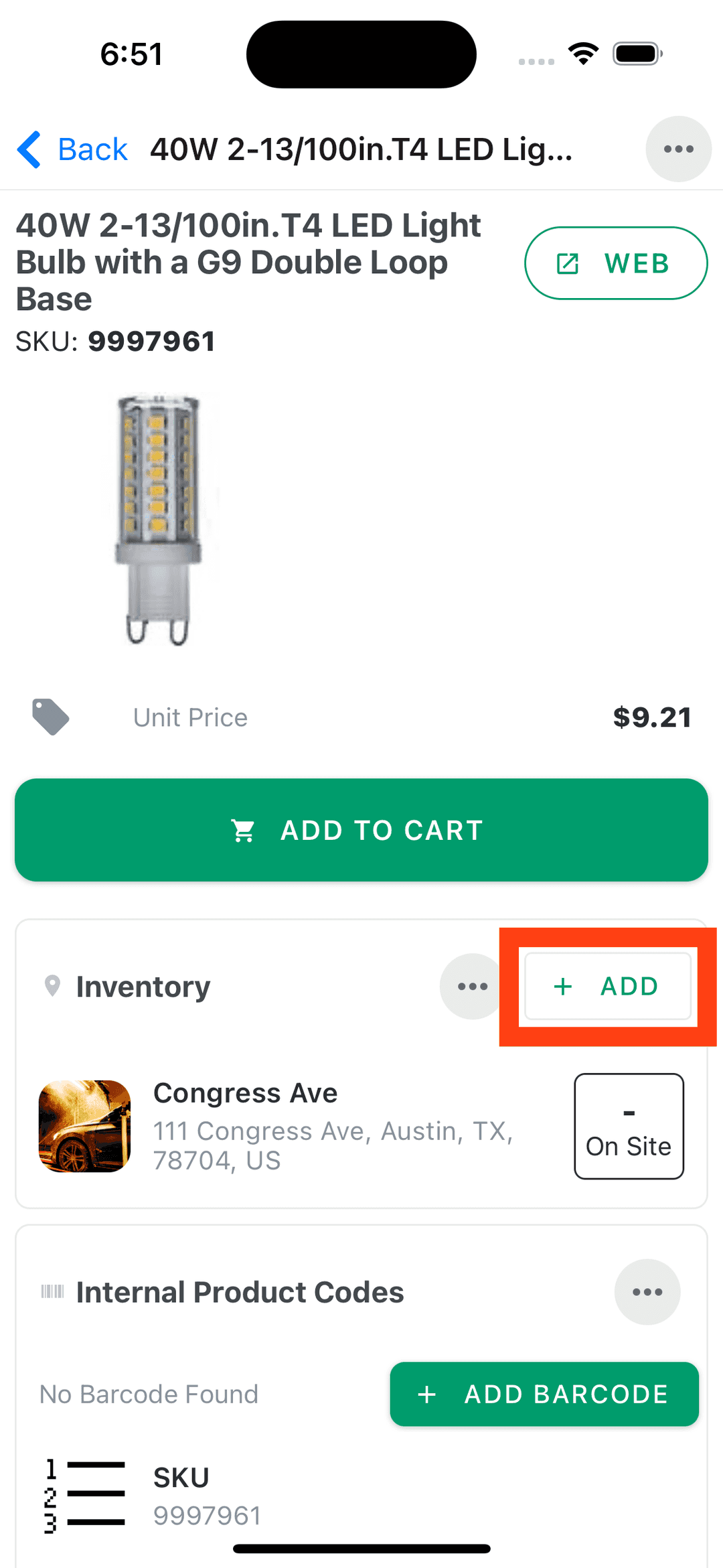The height and width of the screenshot is (1568, 723).
Task: Click the Wi-Fi icon in the status bar
Action: click(583, 54)
